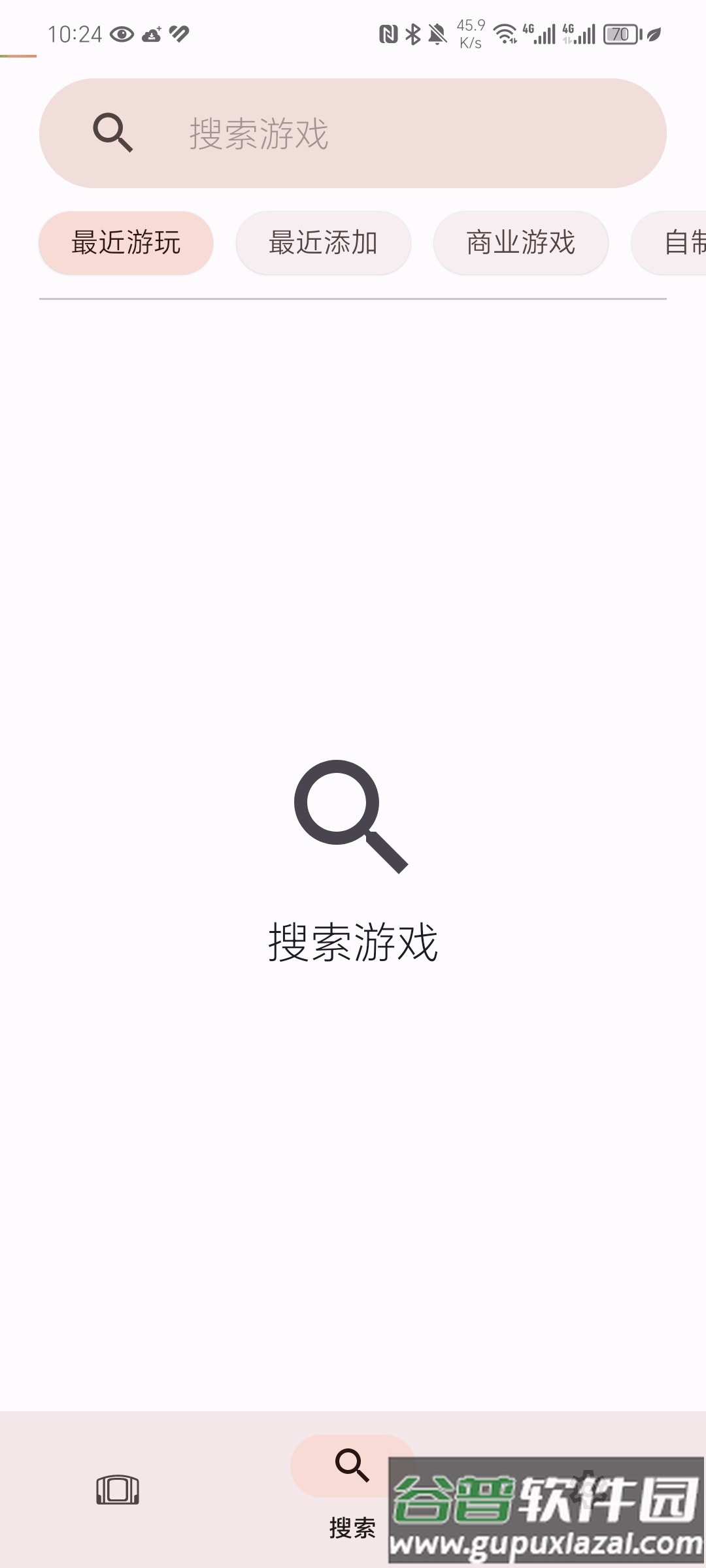This screenshot has height=1568, width=706.
Task: Tap the magnifier icon inside the search bar
Action: (112, 133)
